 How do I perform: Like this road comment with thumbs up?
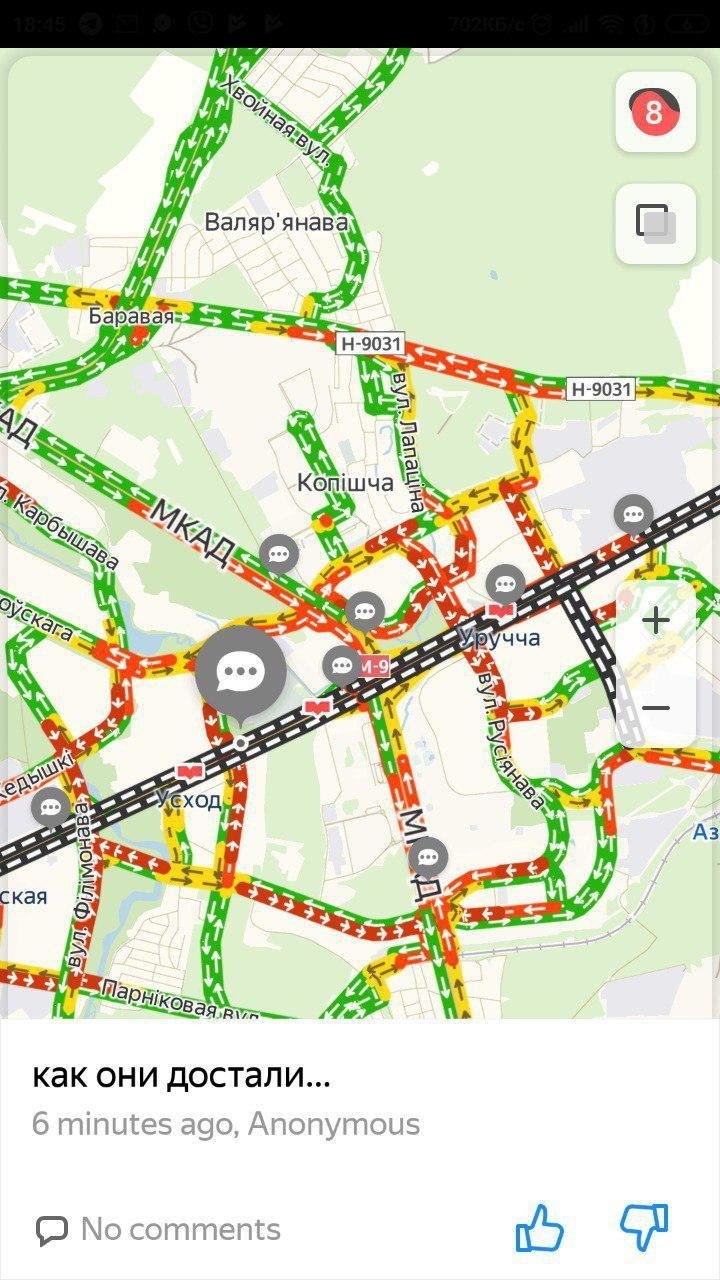tap(540, 1228)
